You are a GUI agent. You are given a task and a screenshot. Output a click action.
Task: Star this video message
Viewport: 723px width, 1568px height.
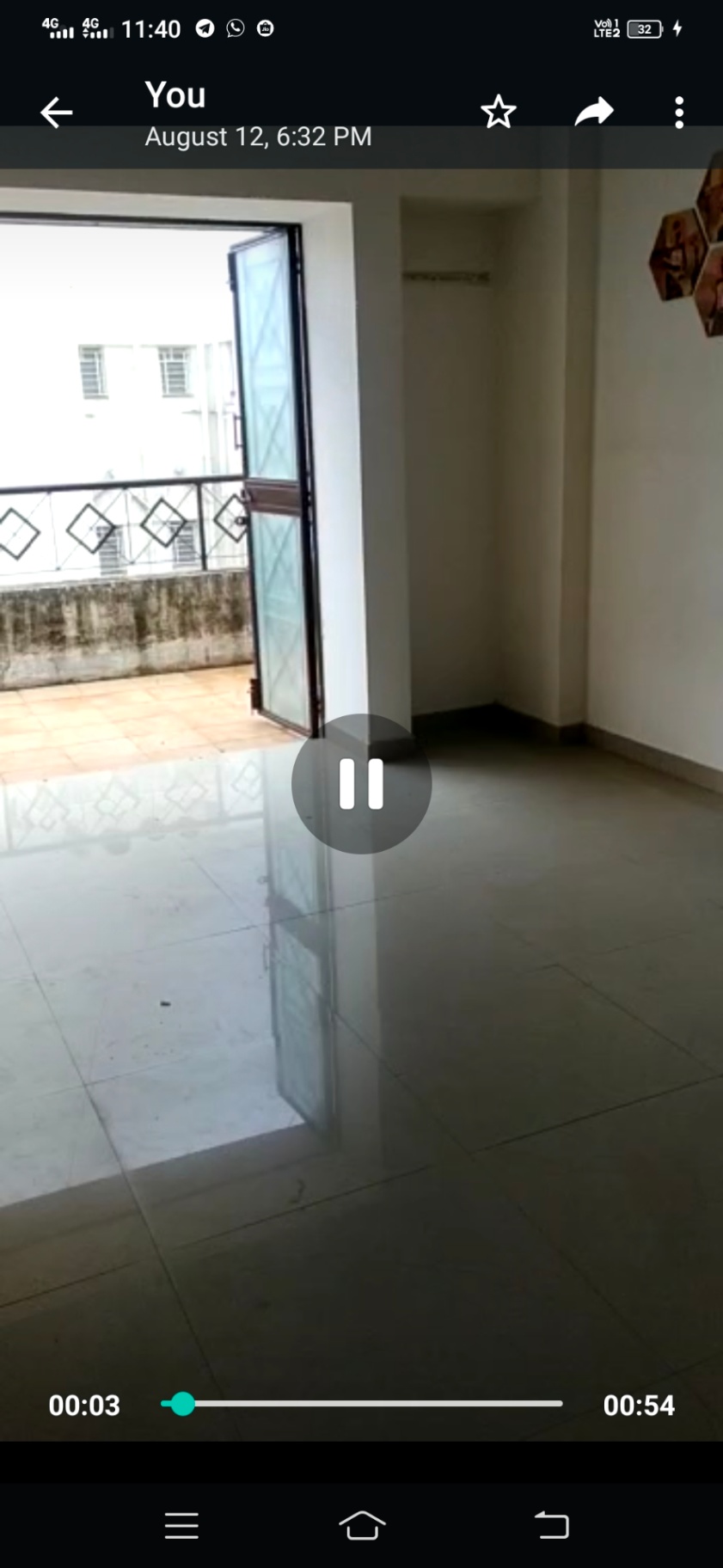click(498, 113)
